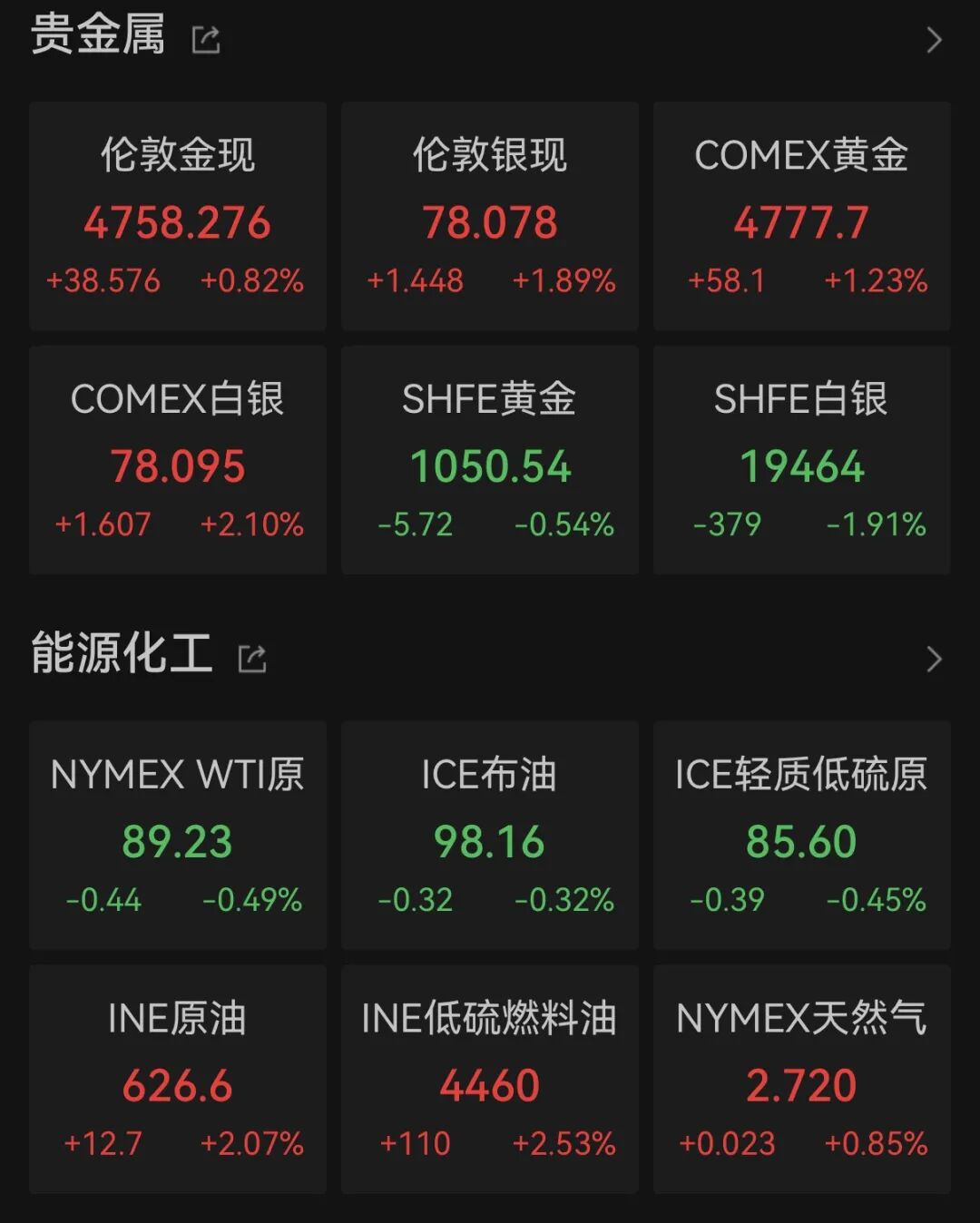This screenshot has height=1223, width=980.
Task: View NYMEX天然气 quote details
Action: pos(802,1079)
